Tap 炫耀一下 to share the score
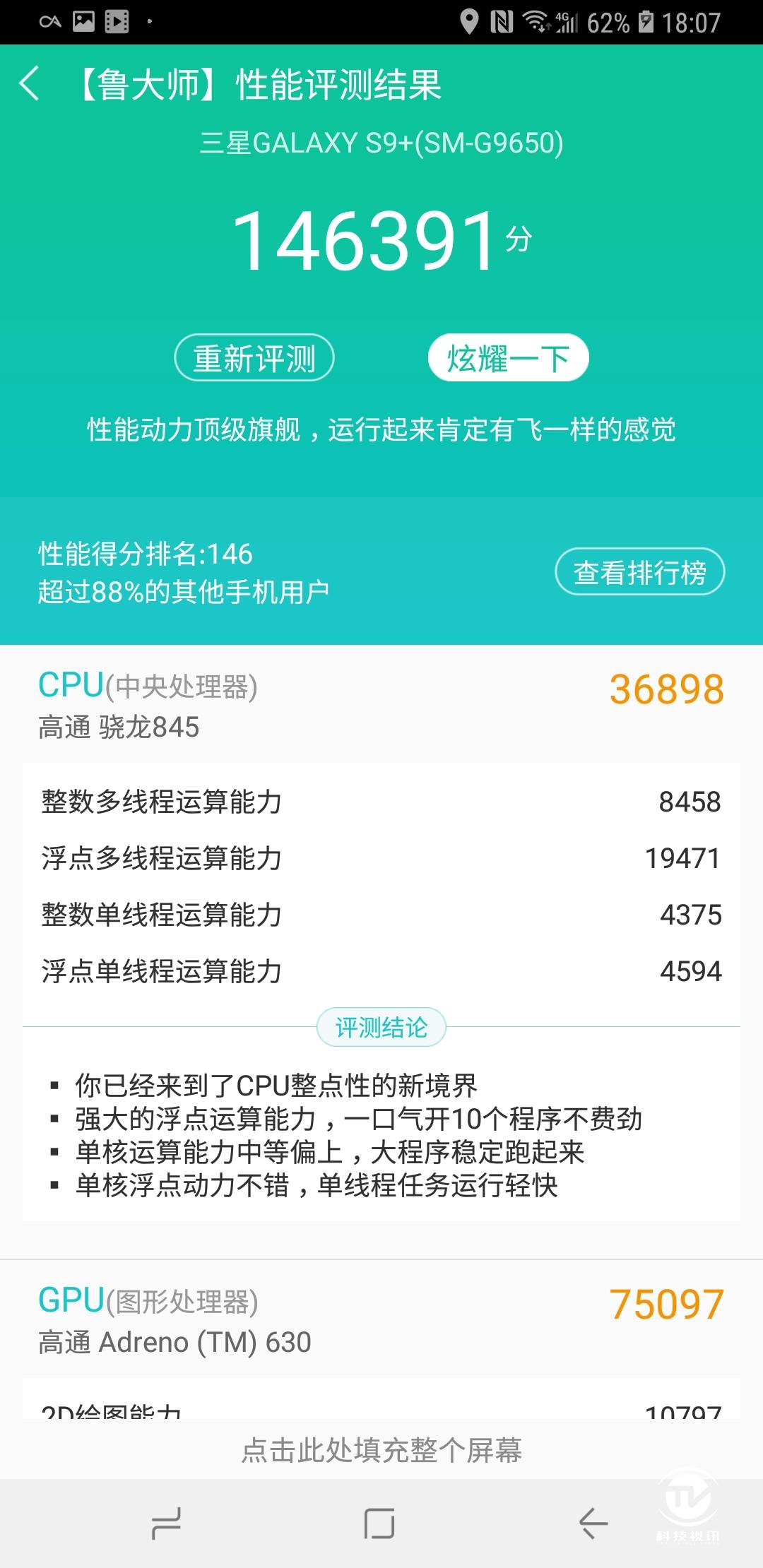 508,358
